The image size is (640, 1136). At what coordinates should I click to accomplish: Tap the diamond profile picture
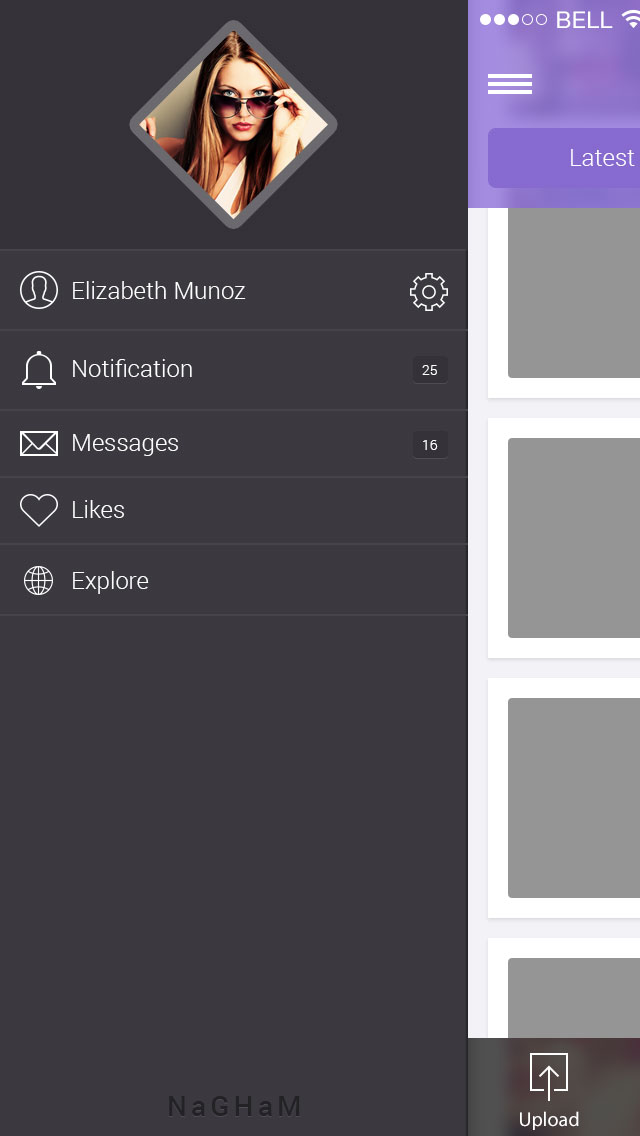pyautogui.click(x=233, y=125)
